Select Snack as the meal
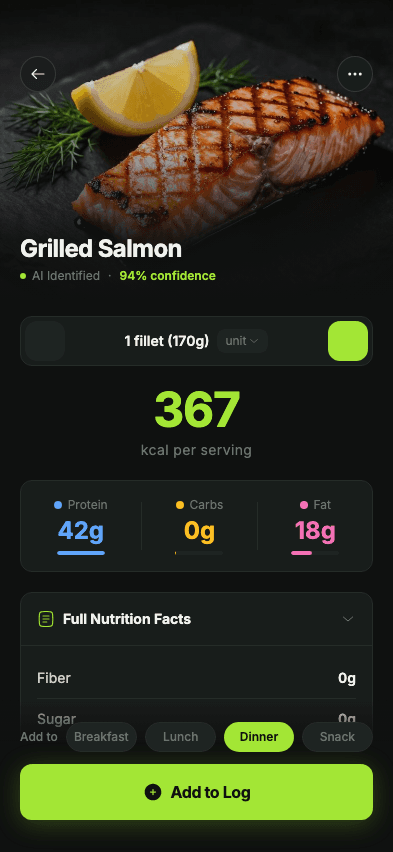The height and width of the screenshot is (852, 393). [337, 737]
